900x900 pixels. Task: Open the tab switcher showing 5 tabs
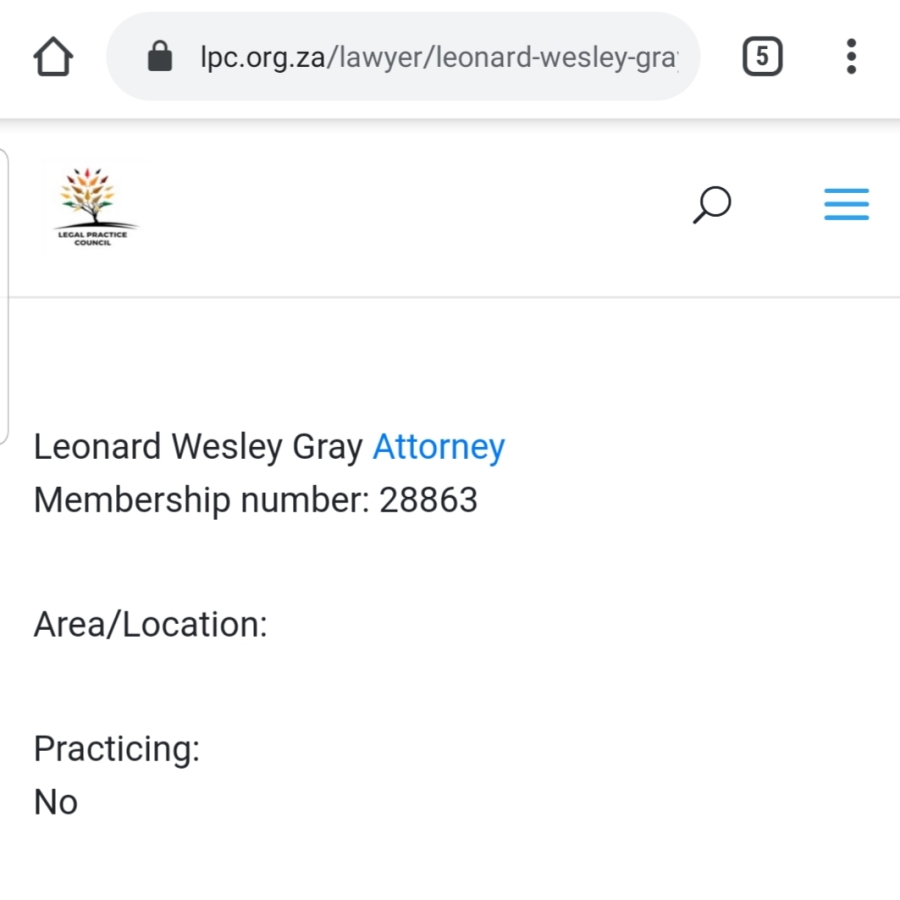click(762, 57)
